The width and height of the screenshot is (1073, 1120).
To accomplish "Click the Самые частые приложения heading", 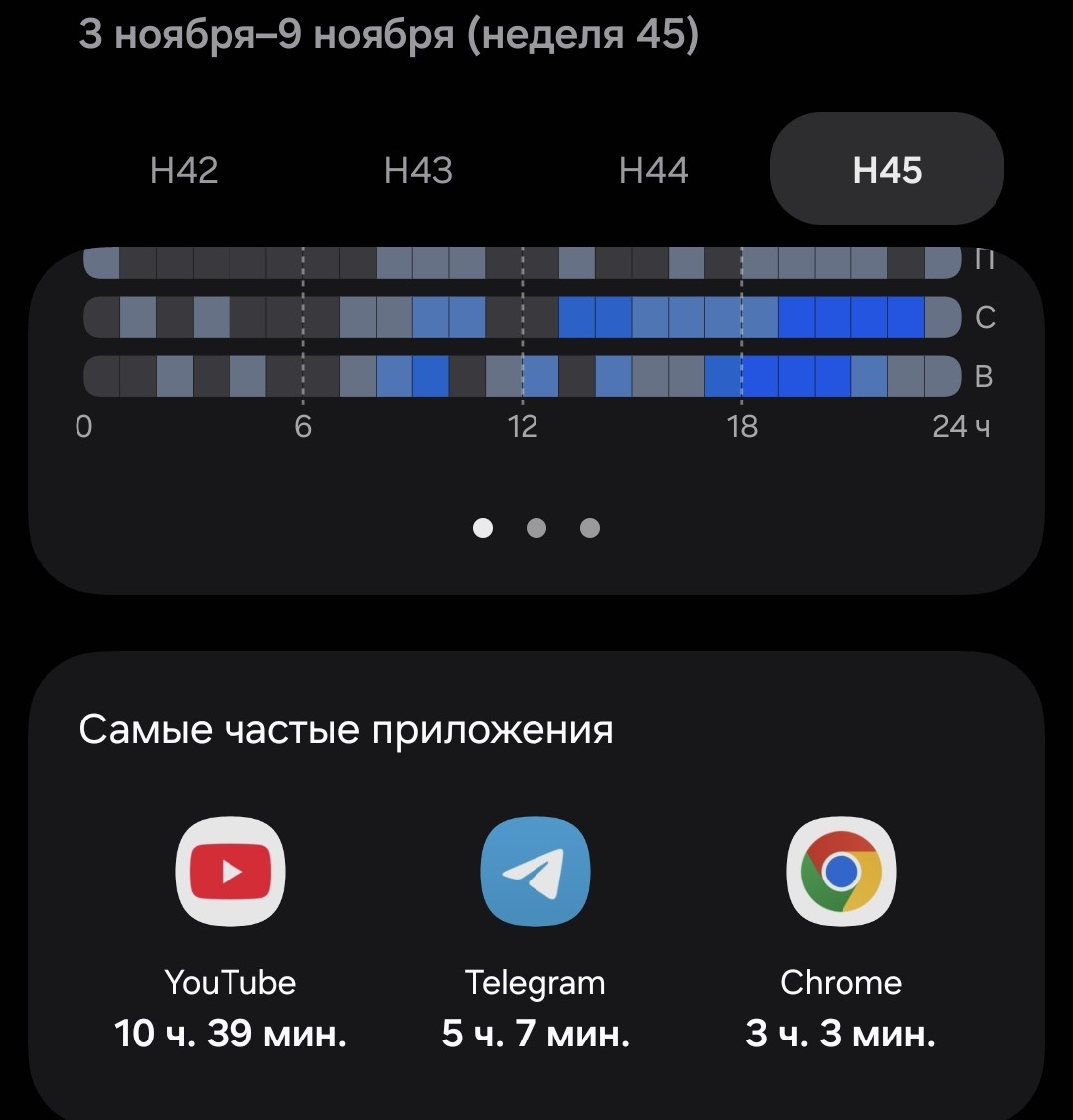I will [x=349, y=728].
